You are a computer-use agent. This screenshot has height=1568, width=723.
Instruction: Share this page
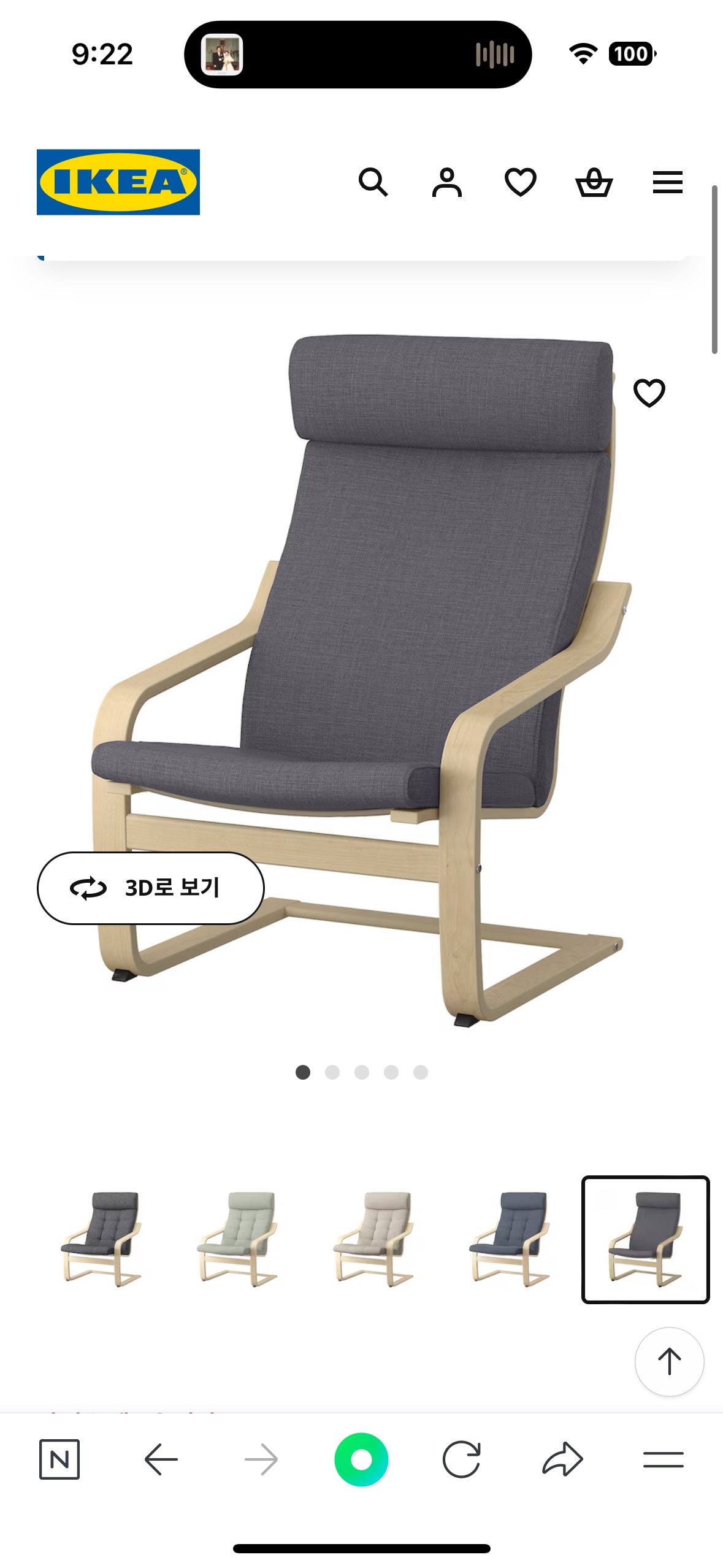point(562,1459)
